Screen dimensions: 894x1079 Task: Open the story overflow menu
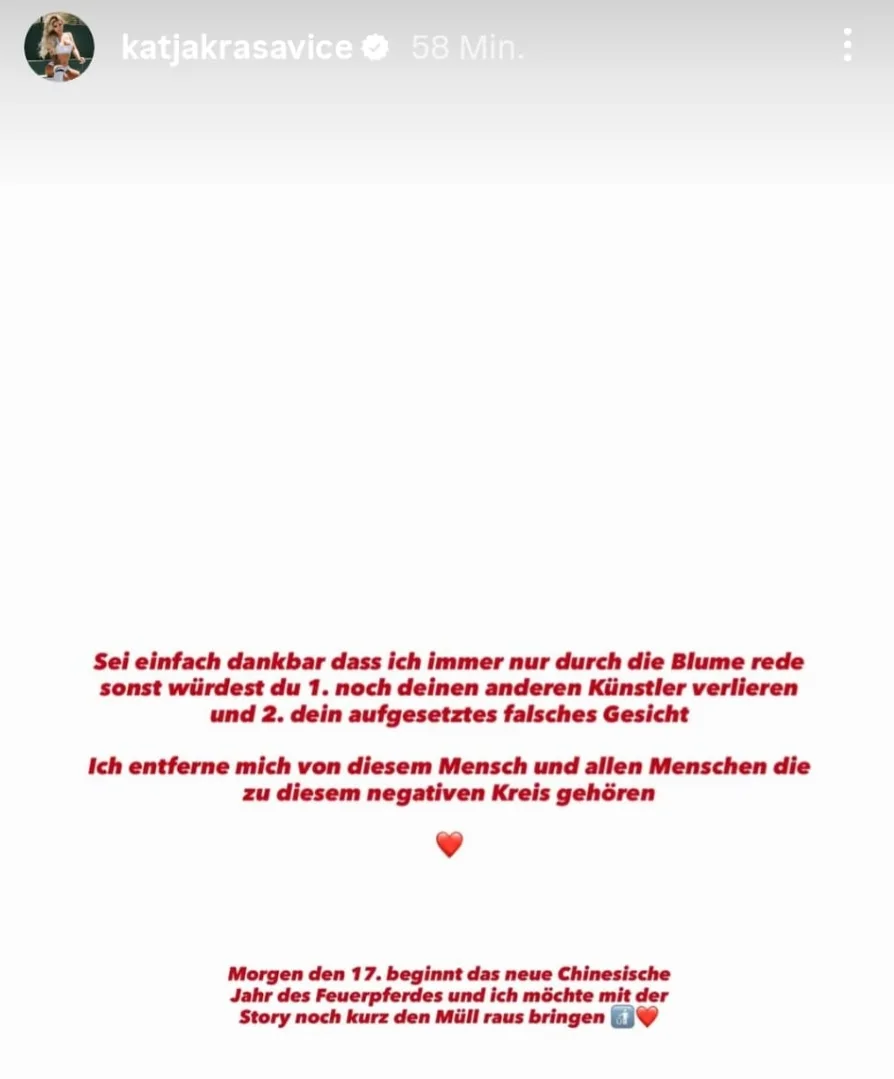click(x=847, y=45)
